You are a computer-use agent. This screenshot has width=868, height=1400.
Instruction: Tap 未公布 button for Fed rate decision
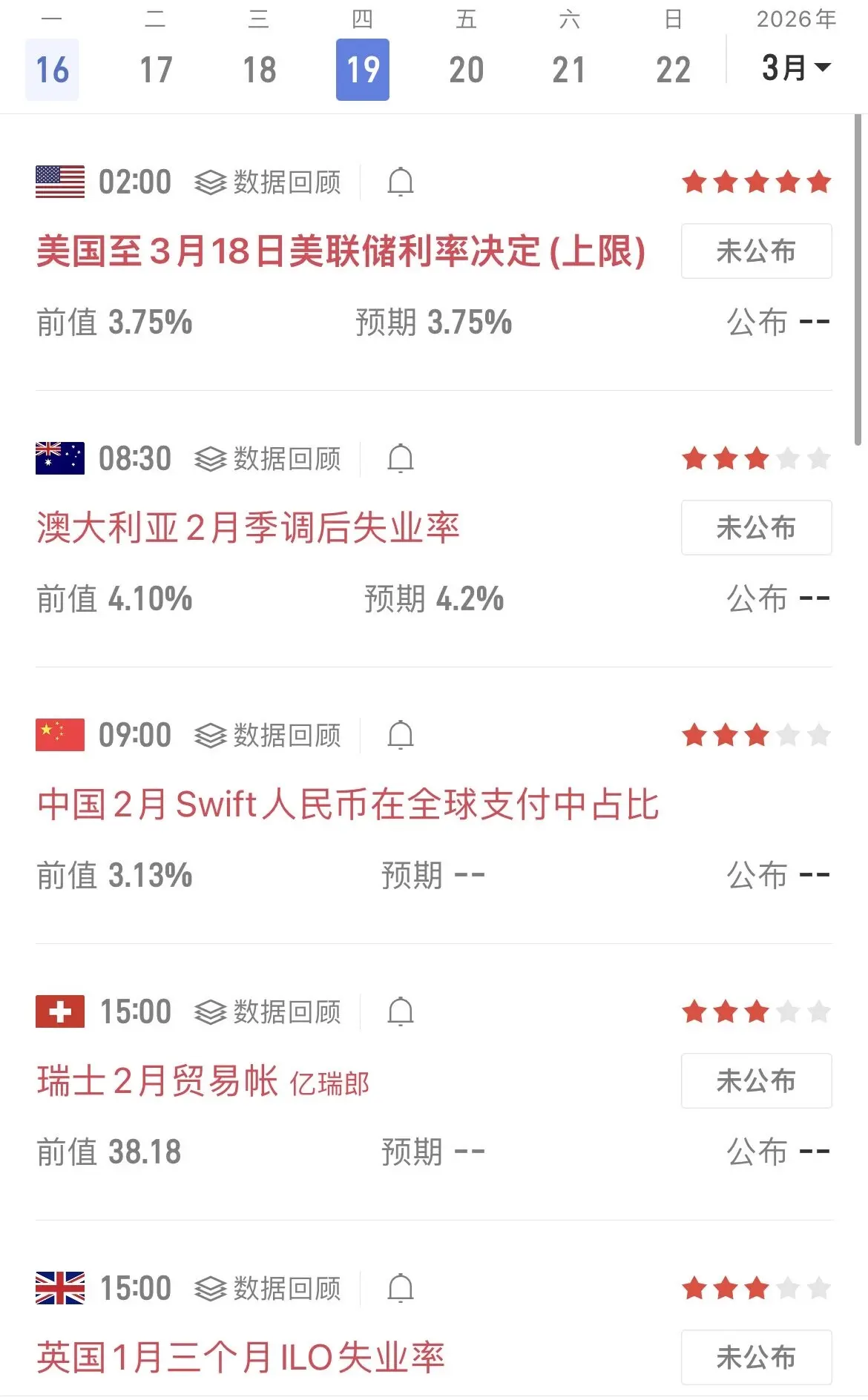[x=756, y=251]
